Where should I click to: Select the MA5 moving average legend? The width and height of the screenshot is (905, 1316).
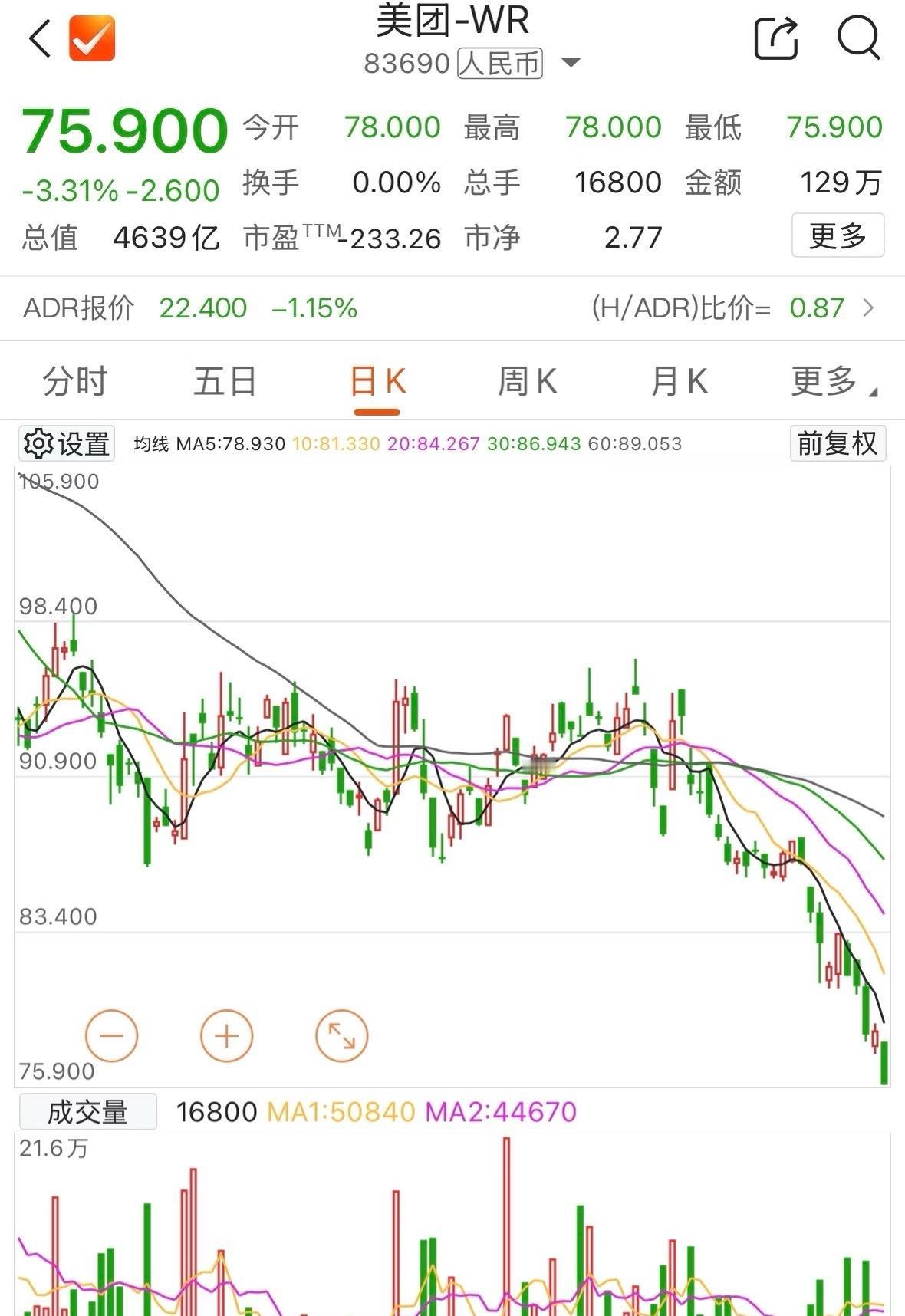pos(230,443)
